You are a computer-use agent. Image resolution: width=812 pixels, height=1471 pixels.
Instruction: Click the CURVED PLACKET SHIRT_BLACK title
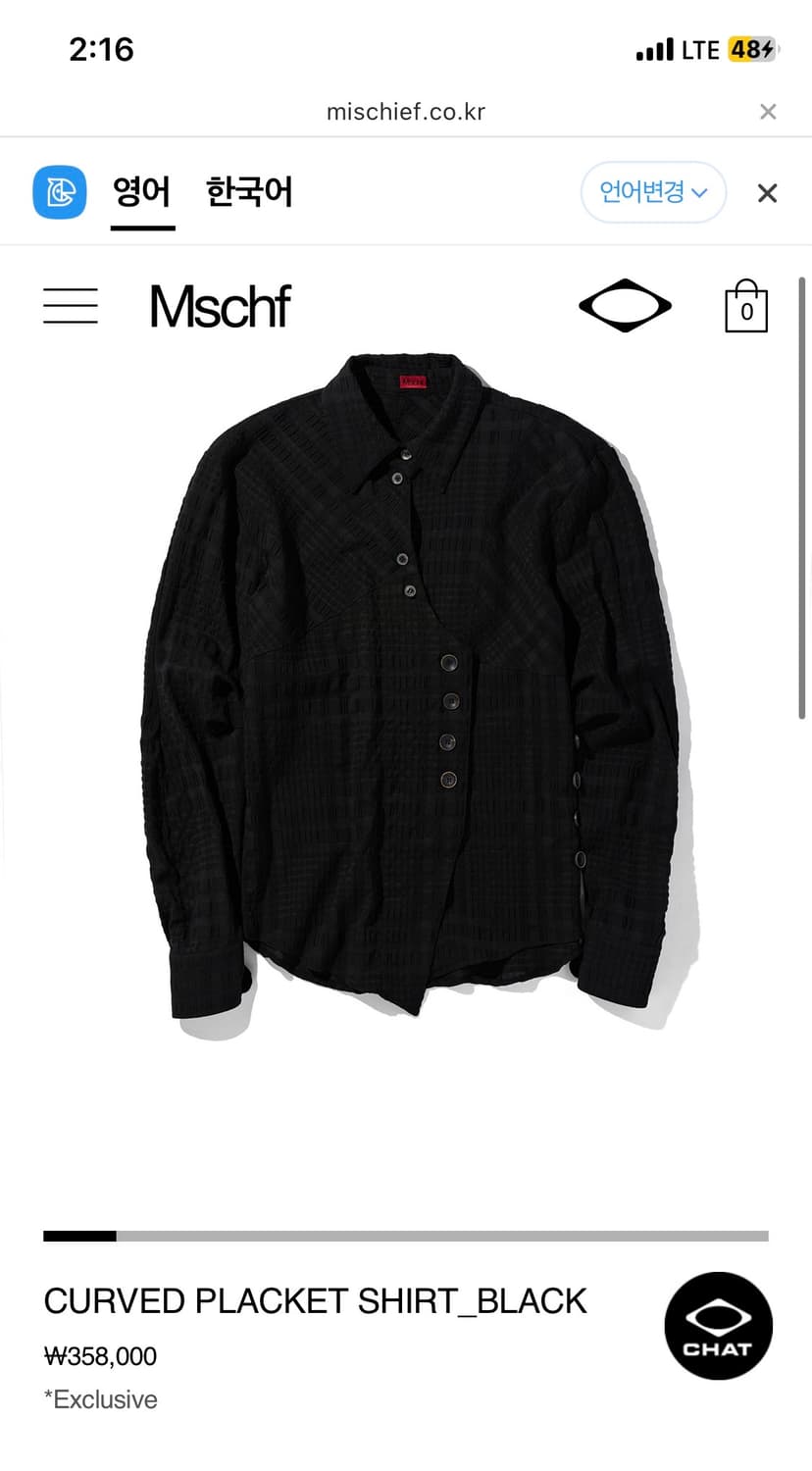[x=315, y=1300]
